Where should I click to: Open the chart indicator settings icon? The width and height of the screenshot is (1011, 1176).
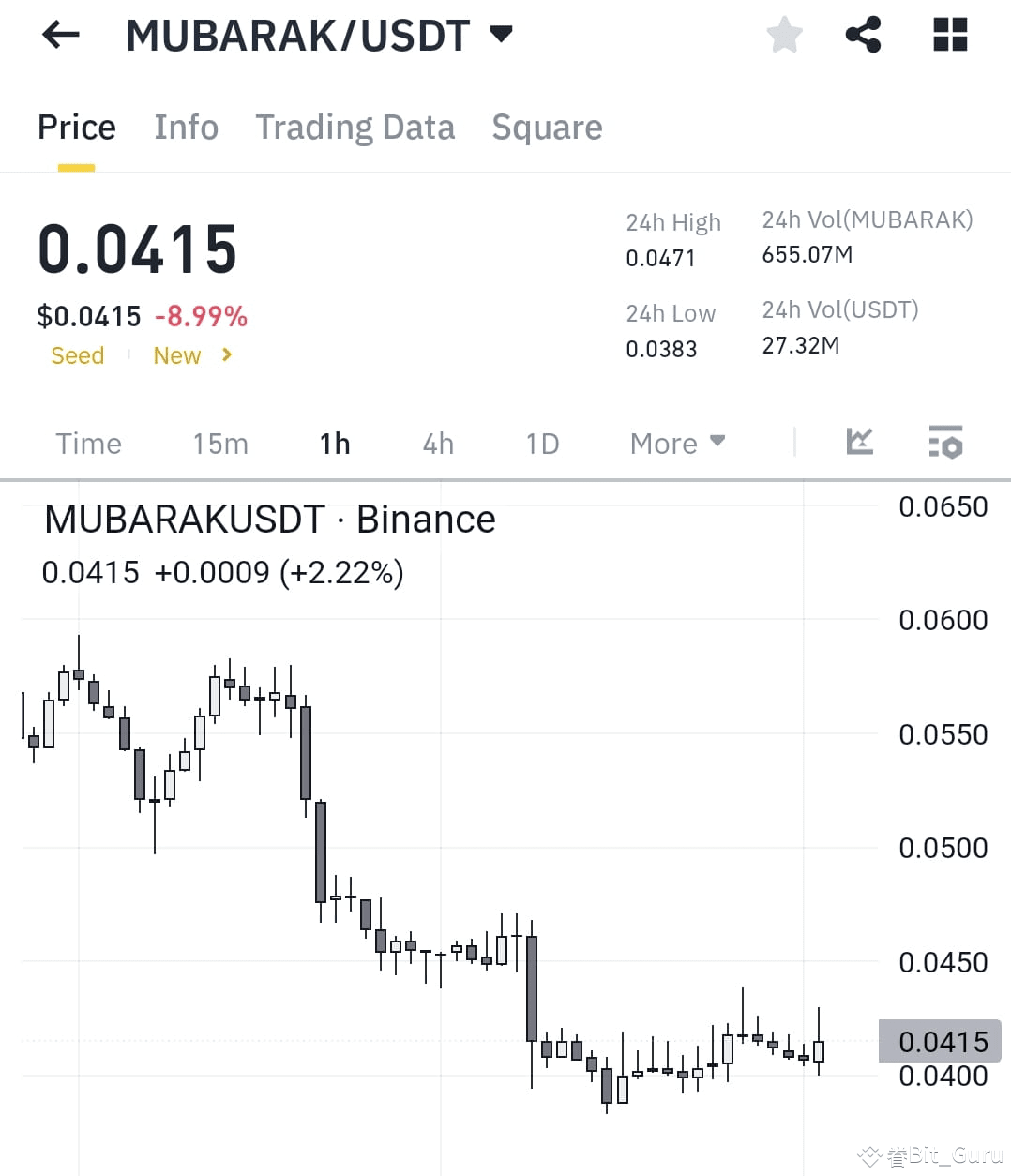pyautogui.click(x=945, y=442)
